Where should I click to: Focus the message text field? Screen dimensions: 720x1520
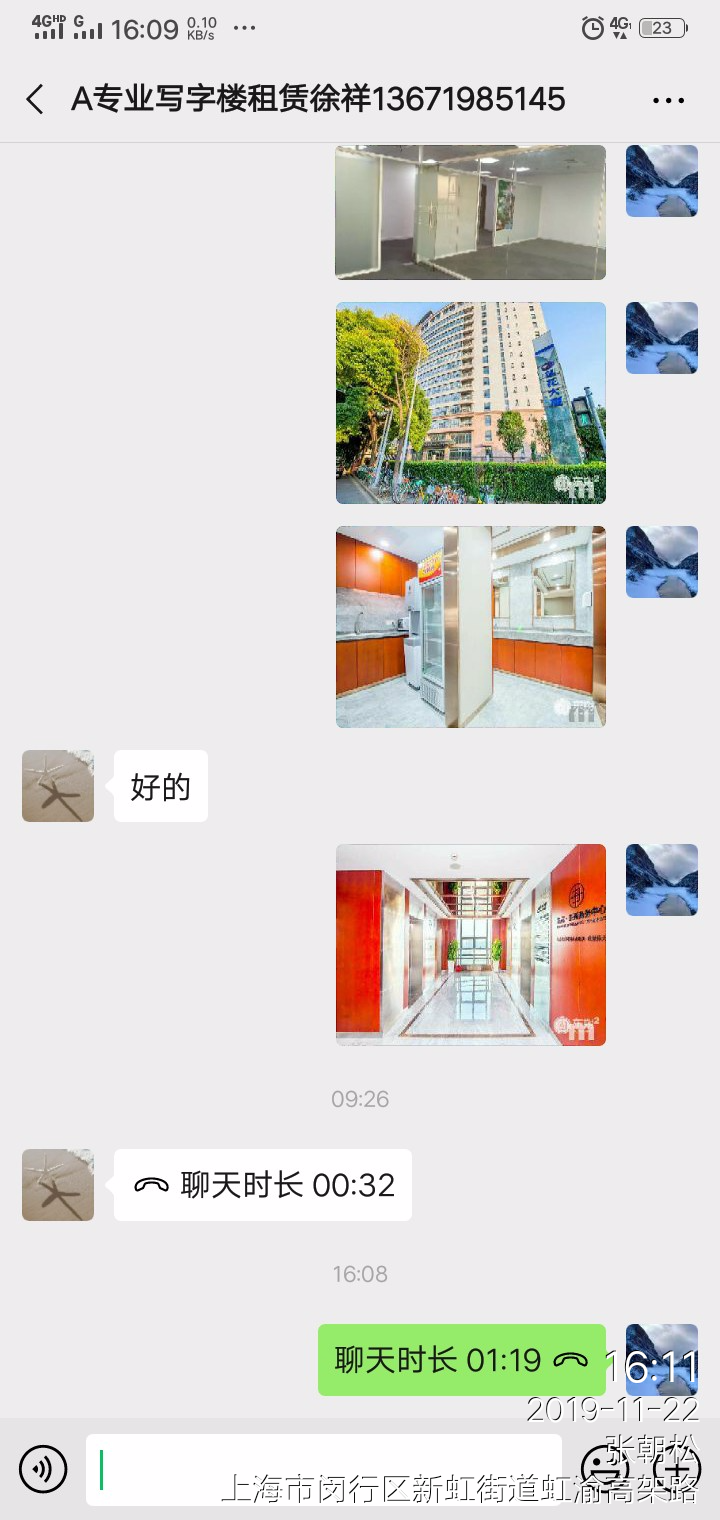[323, 1469]
